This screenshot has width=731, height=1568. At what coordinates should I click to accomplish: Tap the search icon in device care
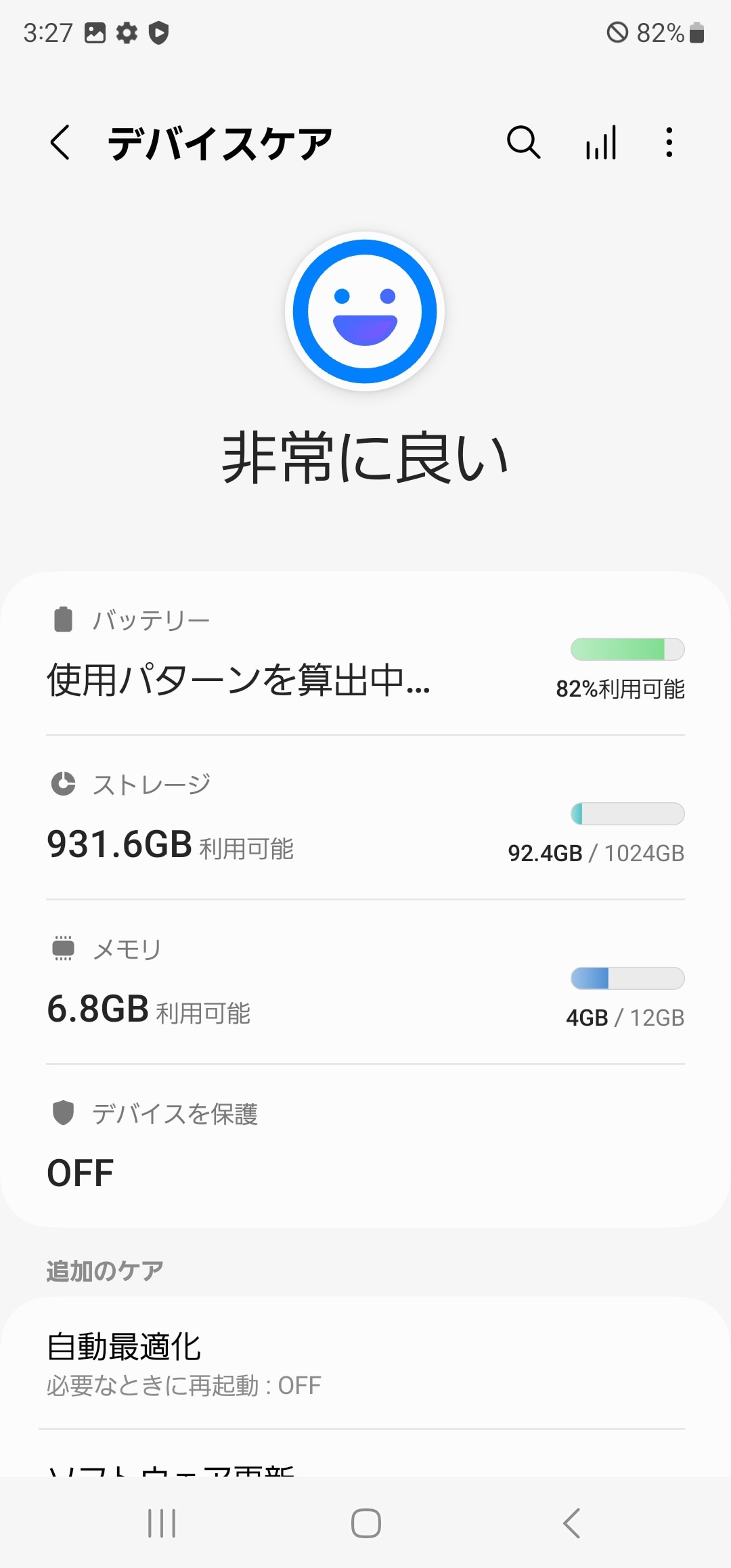point(523,142)
